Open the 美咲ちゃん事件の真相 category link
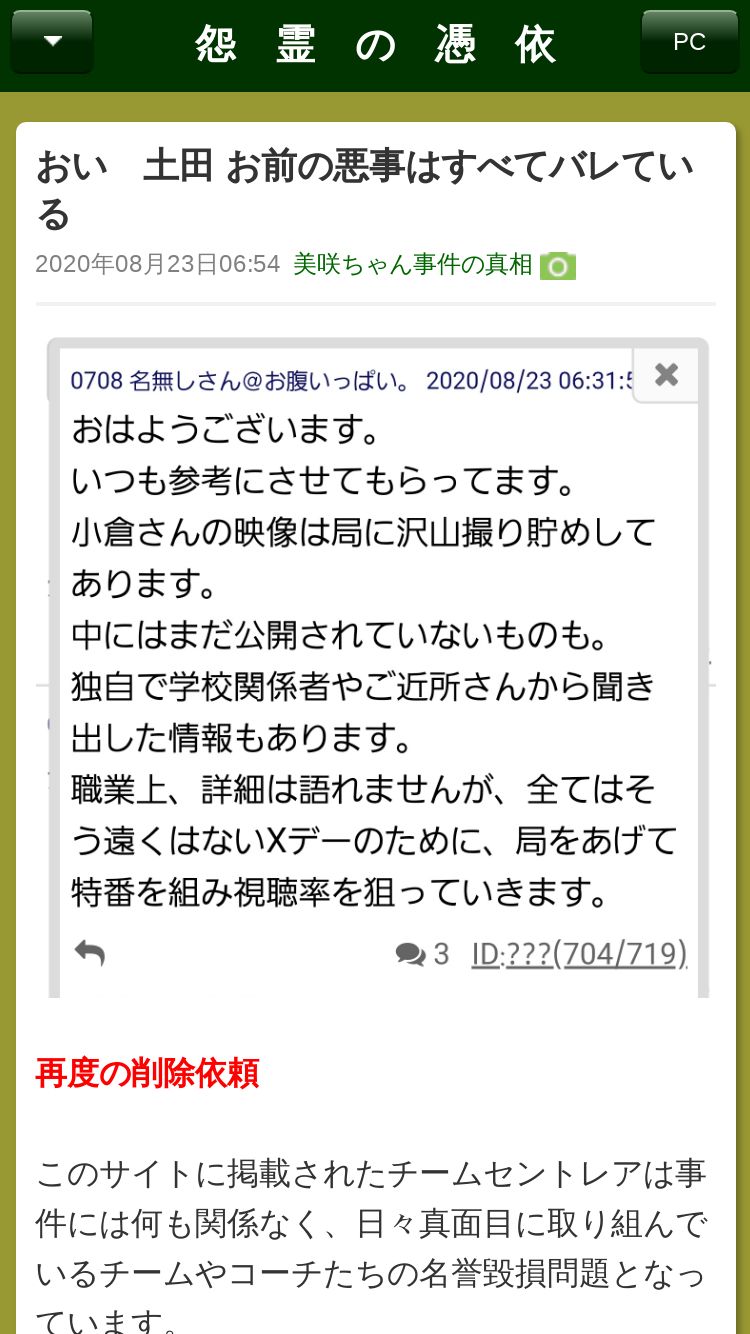 coord(412,265)
